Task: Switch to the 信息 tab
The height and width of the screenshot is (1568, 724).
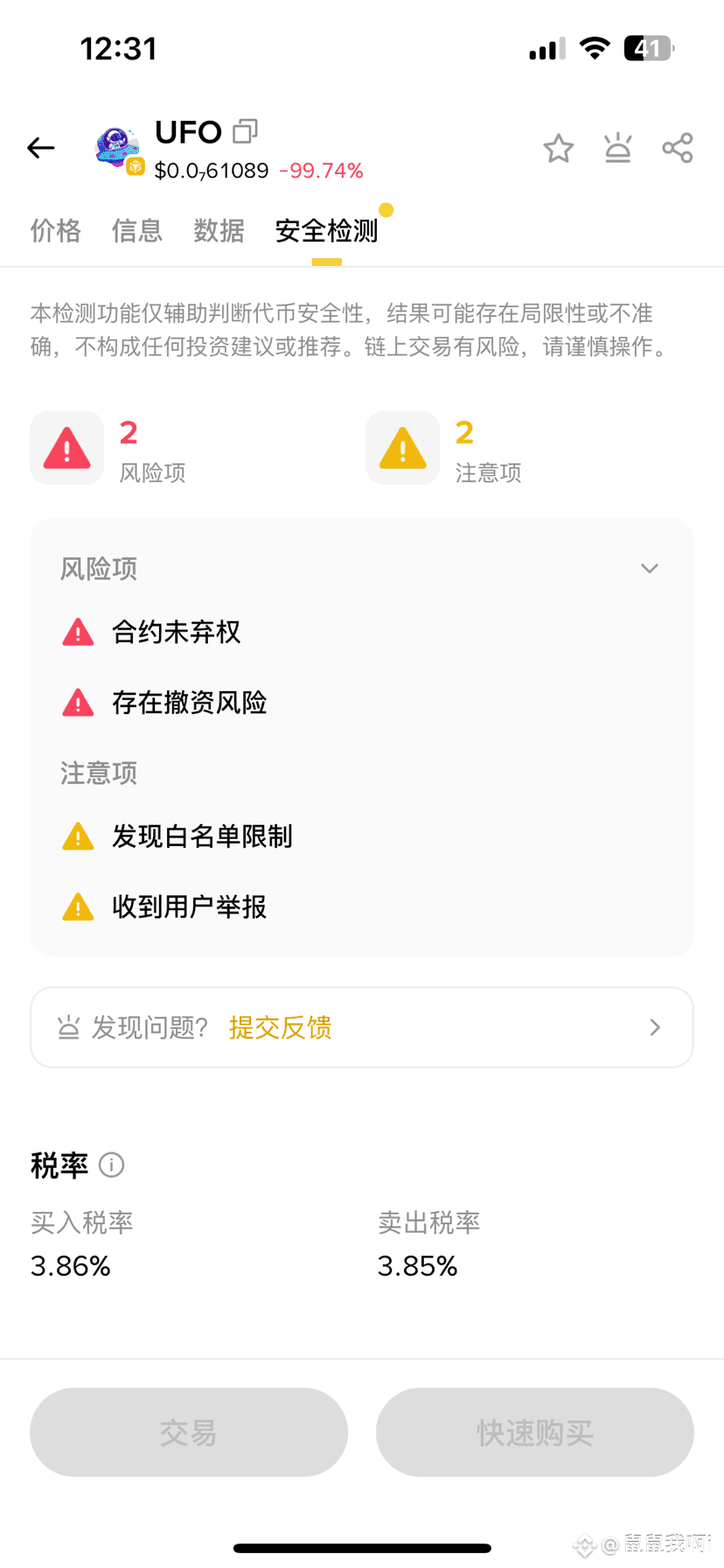Action: (137, 231)
